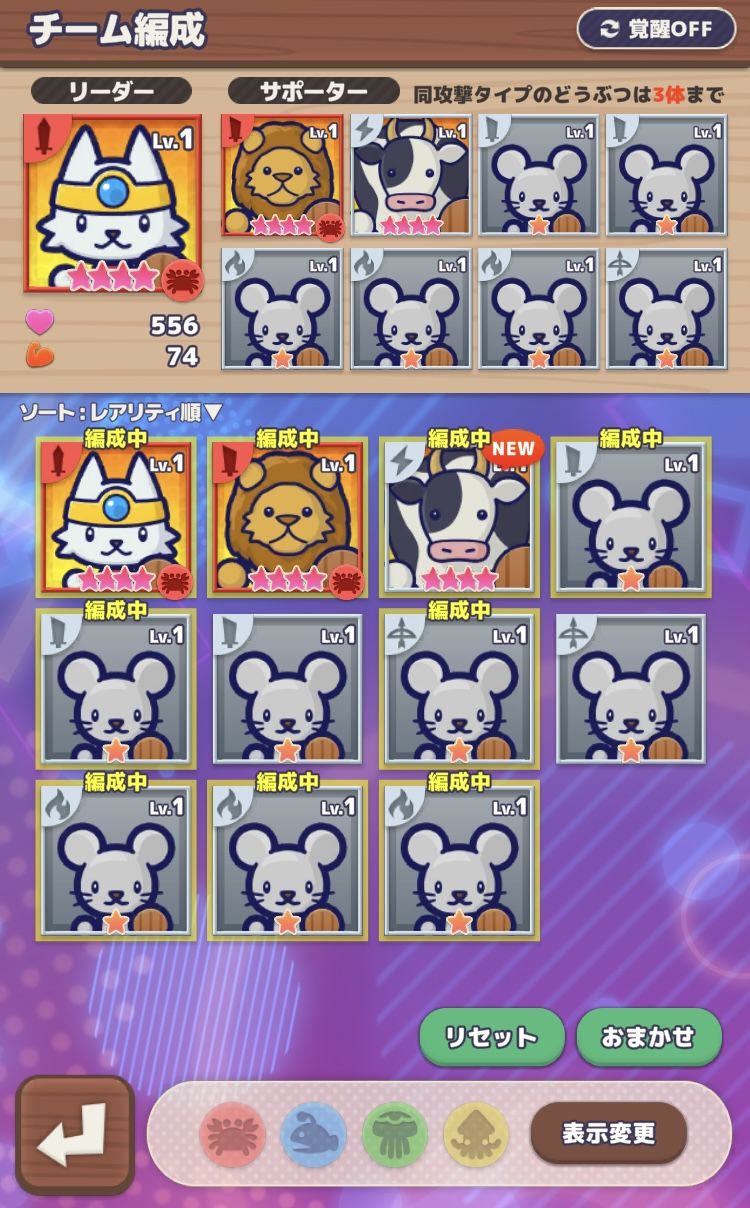750x1208 pixels.
Task: Filter by the green jellyfish icon
Action: tap(395, 1134)
